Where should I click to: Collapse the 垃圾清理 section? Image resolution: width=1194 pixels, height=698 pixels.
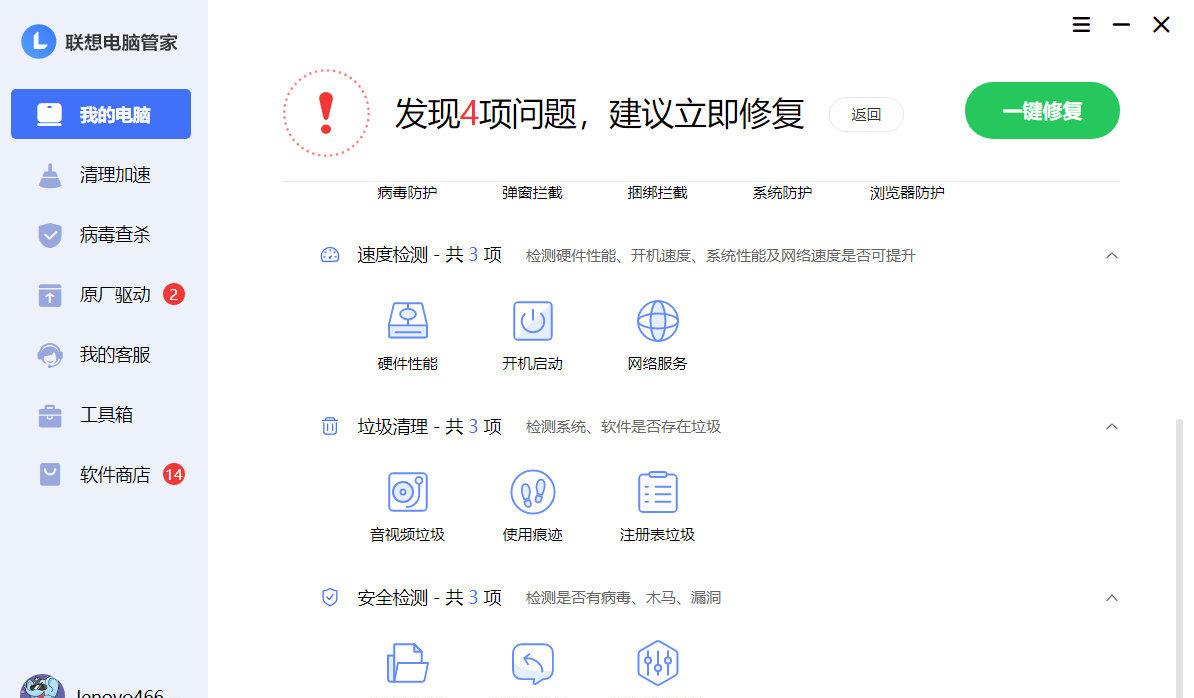click(1111, 427)
